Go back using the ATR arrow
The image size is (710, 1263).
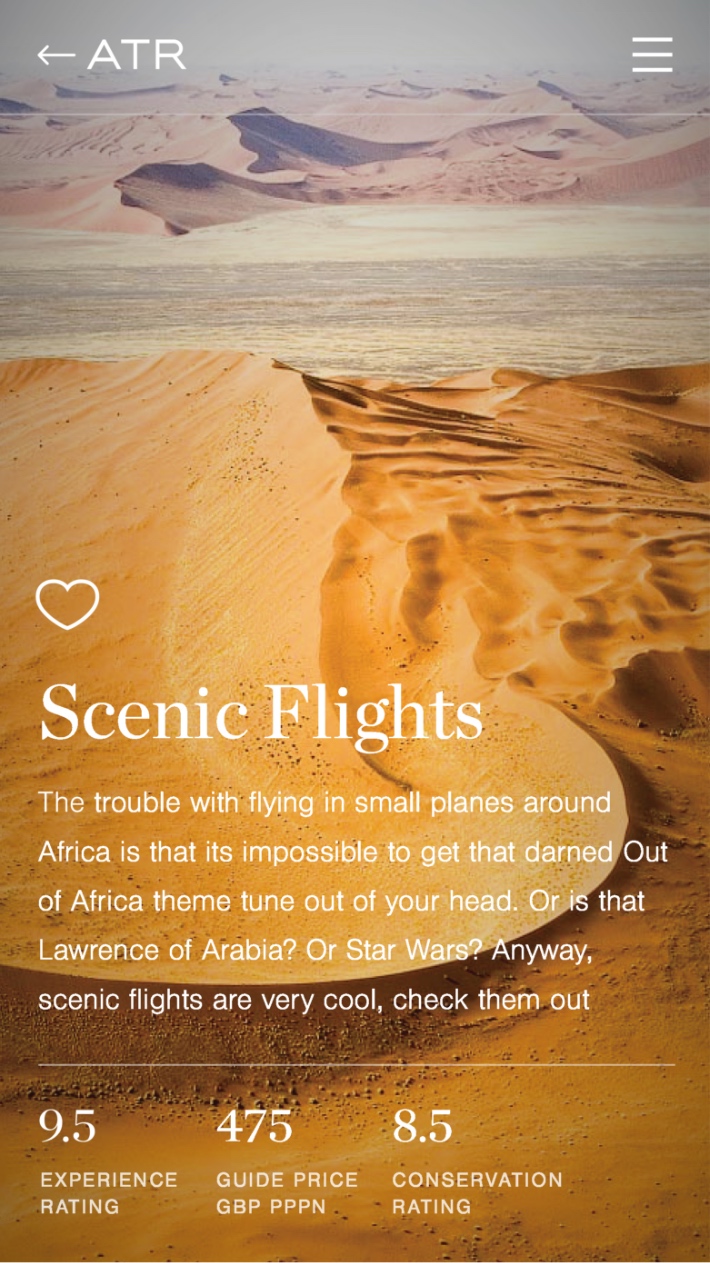57,56
